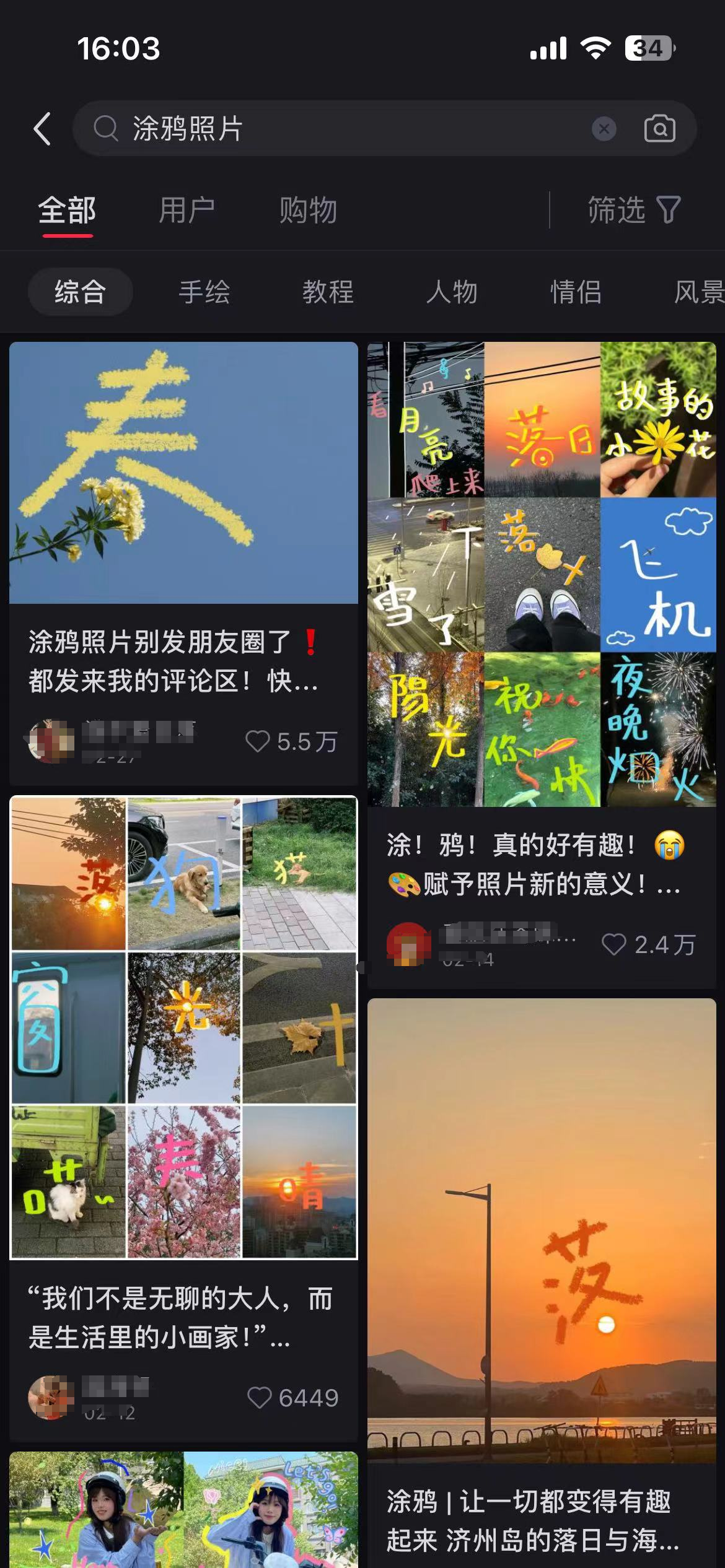Screen dimensions: 725x1568
Task: Clear the search text
Action: [x=604, y=129]
